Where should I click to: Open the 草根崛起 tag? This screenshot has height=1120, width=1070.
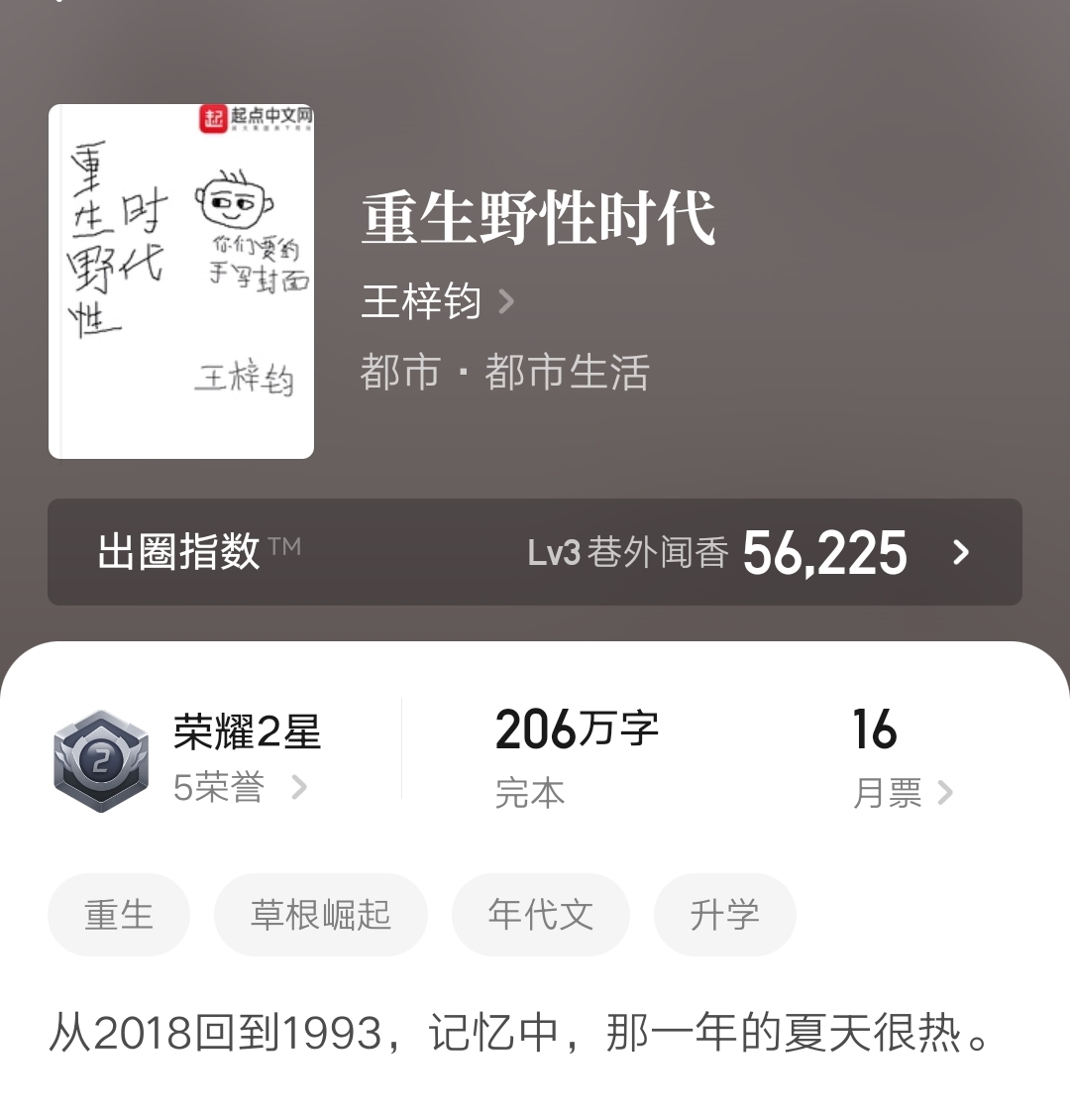coord(321,915)
